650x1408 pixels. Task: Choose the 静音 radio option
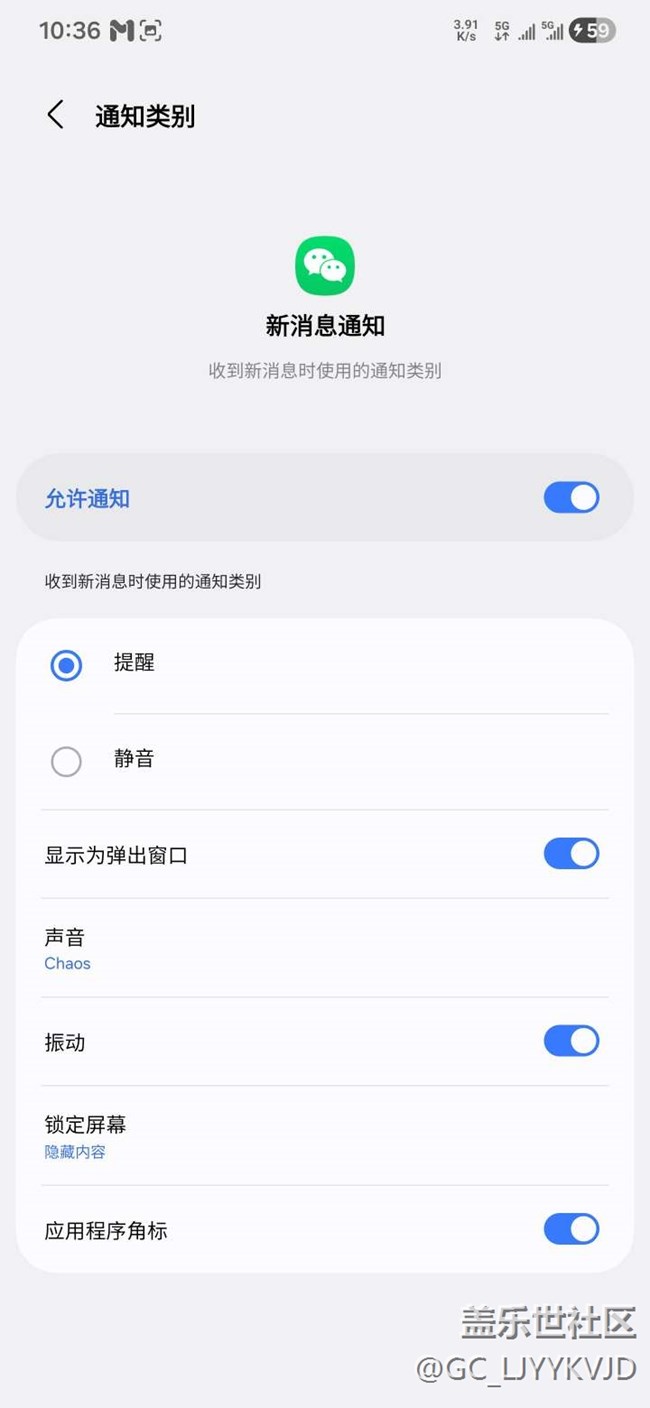point(67,762)
